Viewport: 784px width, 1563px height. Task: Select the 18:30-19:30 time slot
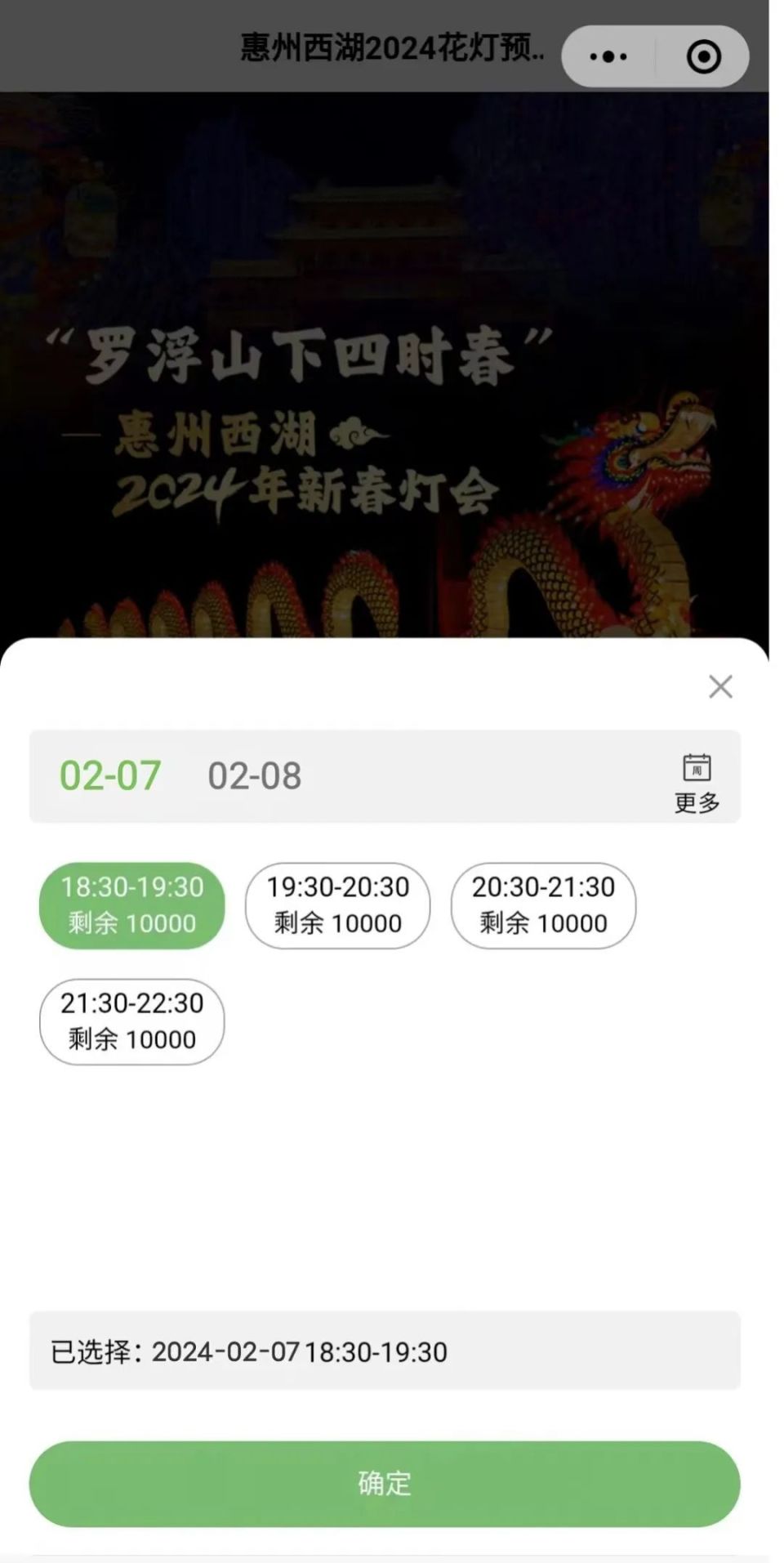(x=131, y=905)
